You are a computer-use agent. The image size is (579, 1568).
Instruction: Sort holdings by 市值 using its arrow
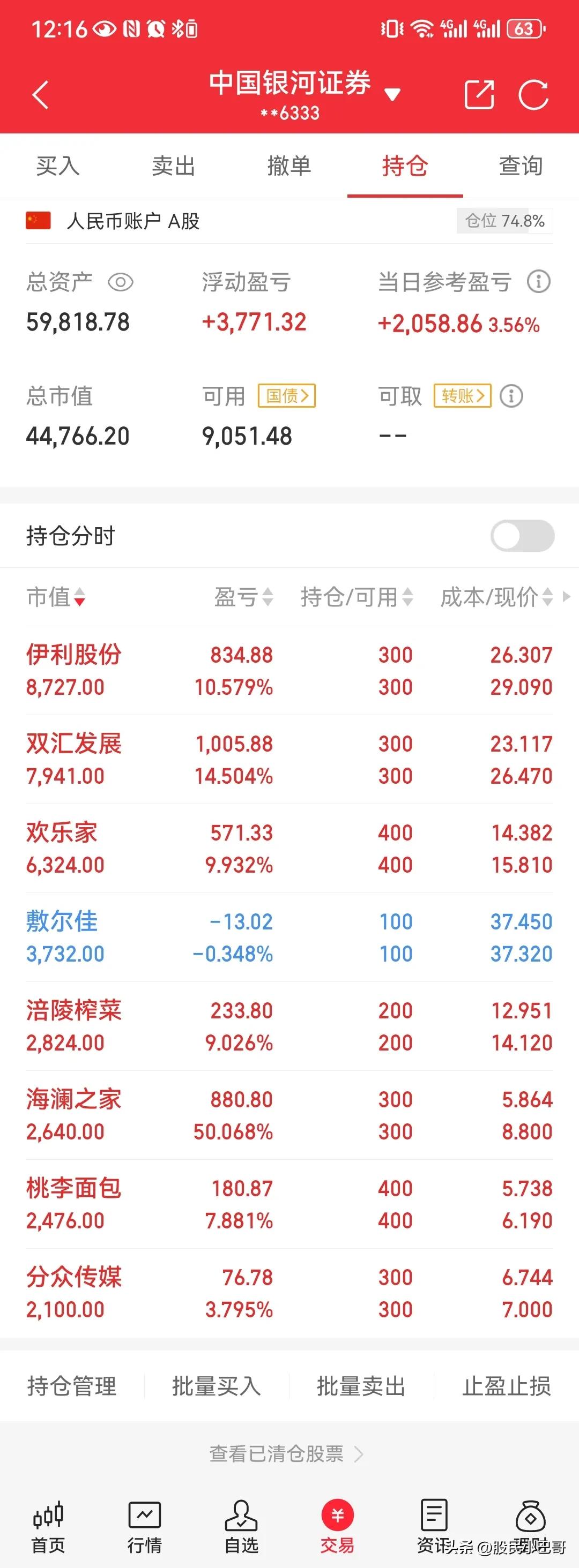click(x=79, y=598)
